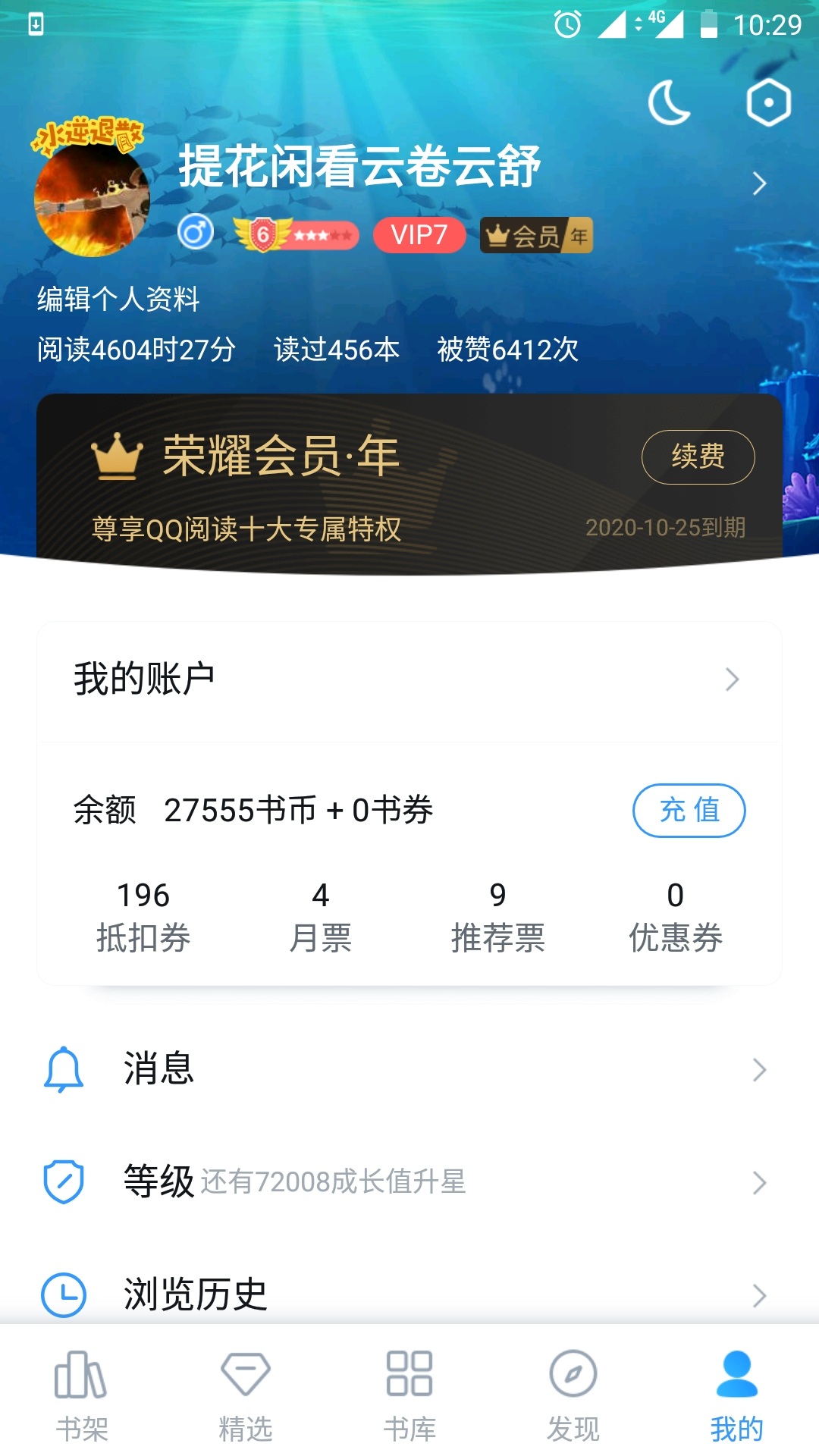Select the 发现 discover tab

(573, 1395)
